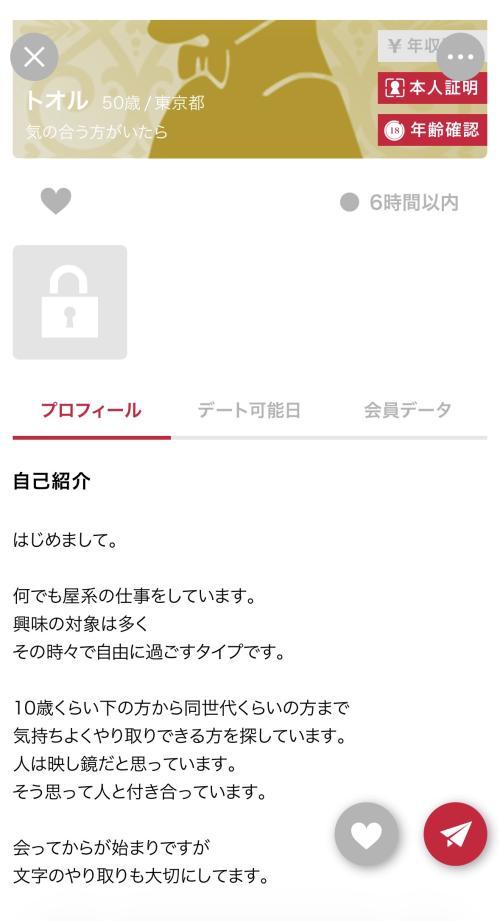Switch to the デート可能日 tab
The image size is (500, 921).
click(249, 410)
